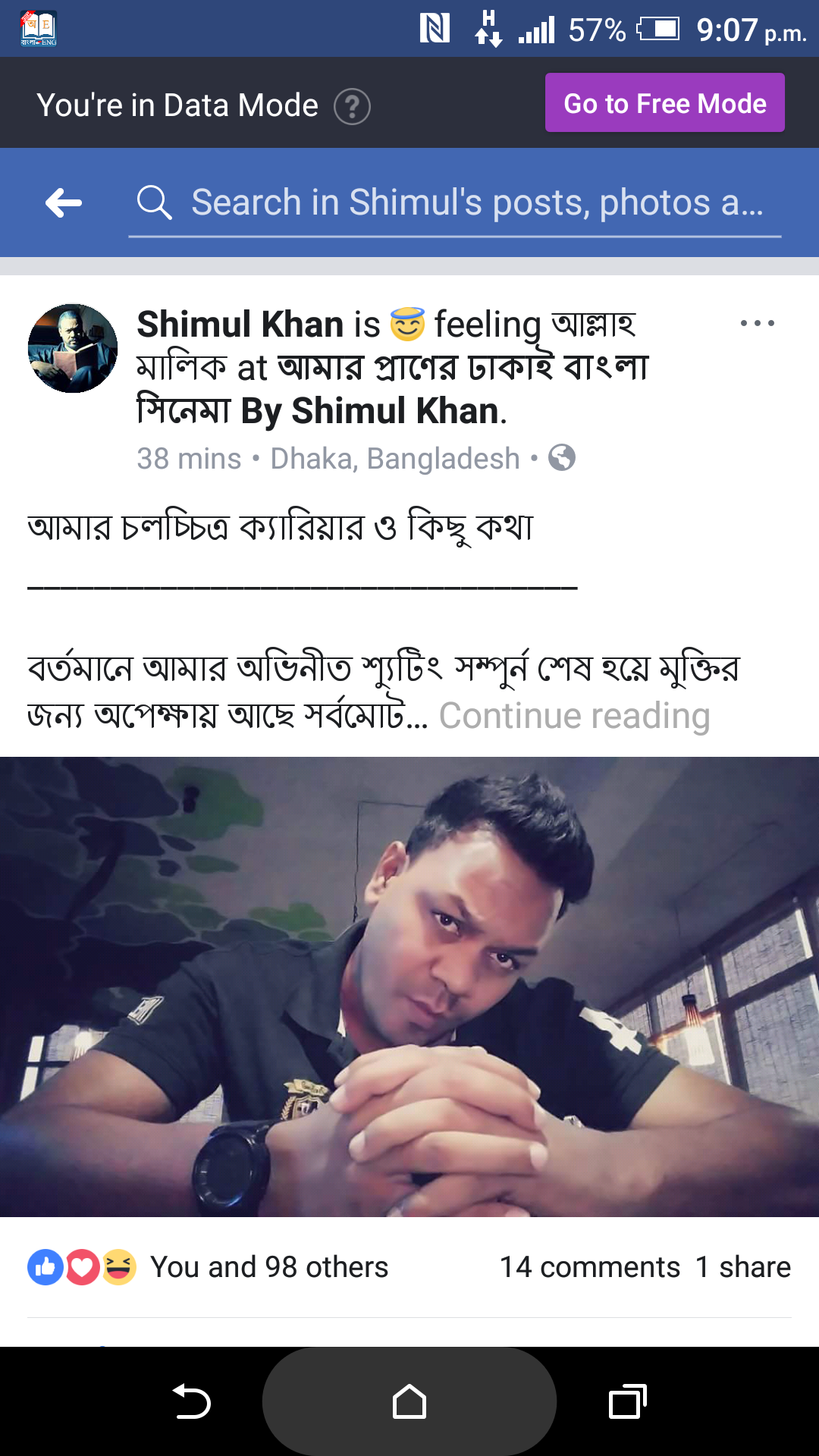Open the post's three-dot options menu
Viewport: 819px width, 1456px height.
[x=757, y=324]
